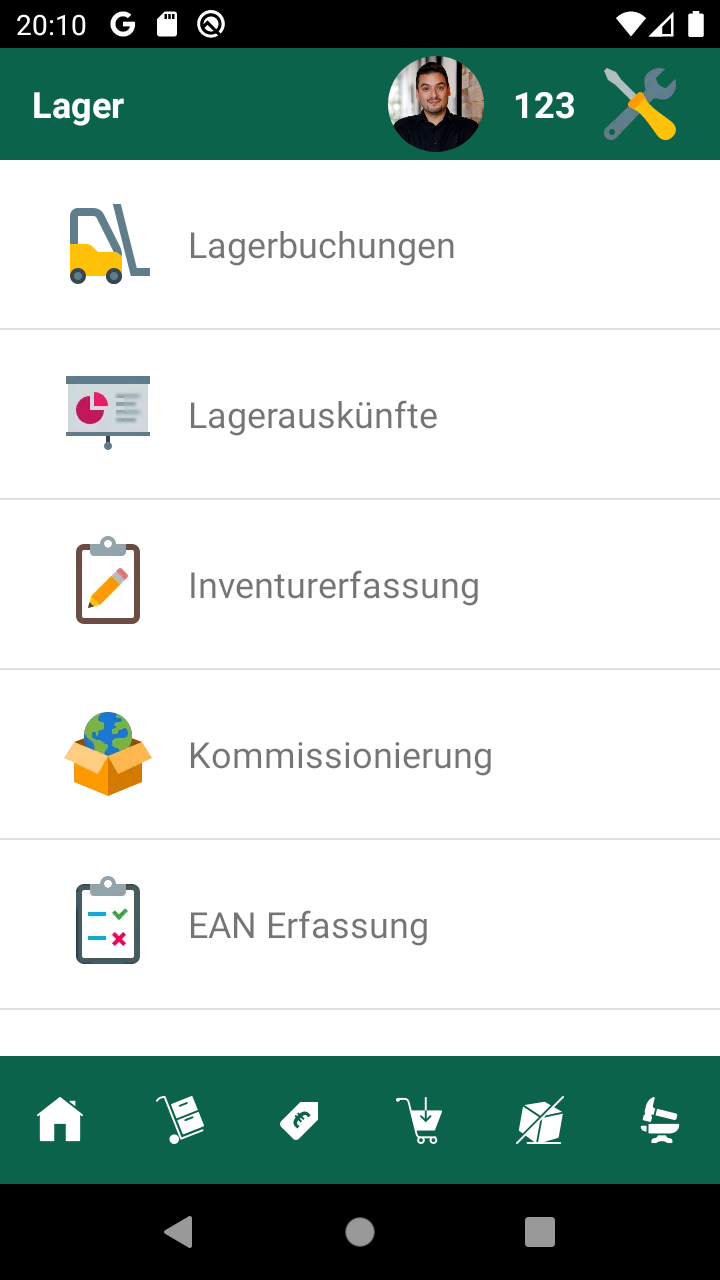Open the shopping cart tab
Screen dimensions: 720x1280
click(420, 1119)
